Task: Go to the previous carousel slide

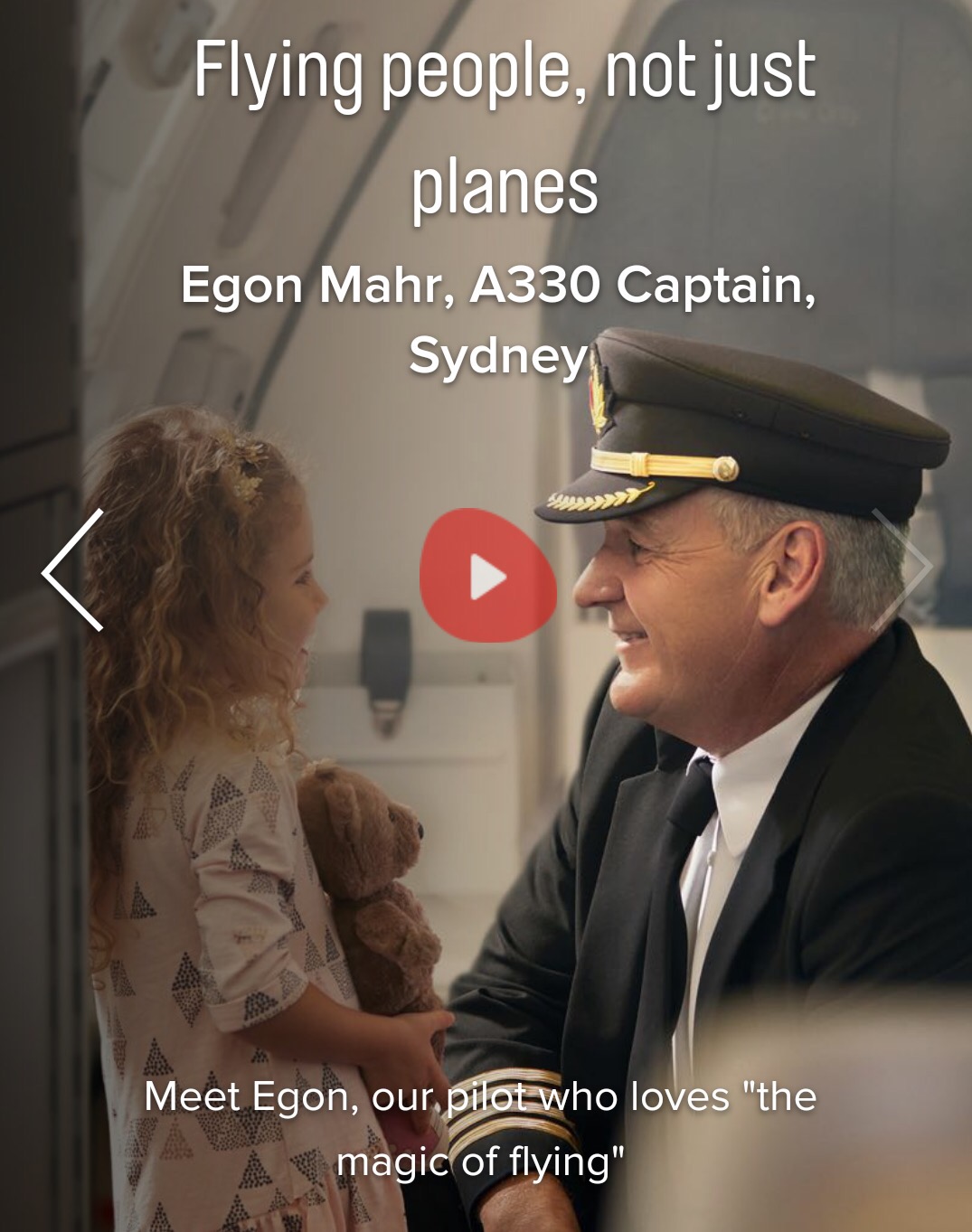Action: point(73,570)
